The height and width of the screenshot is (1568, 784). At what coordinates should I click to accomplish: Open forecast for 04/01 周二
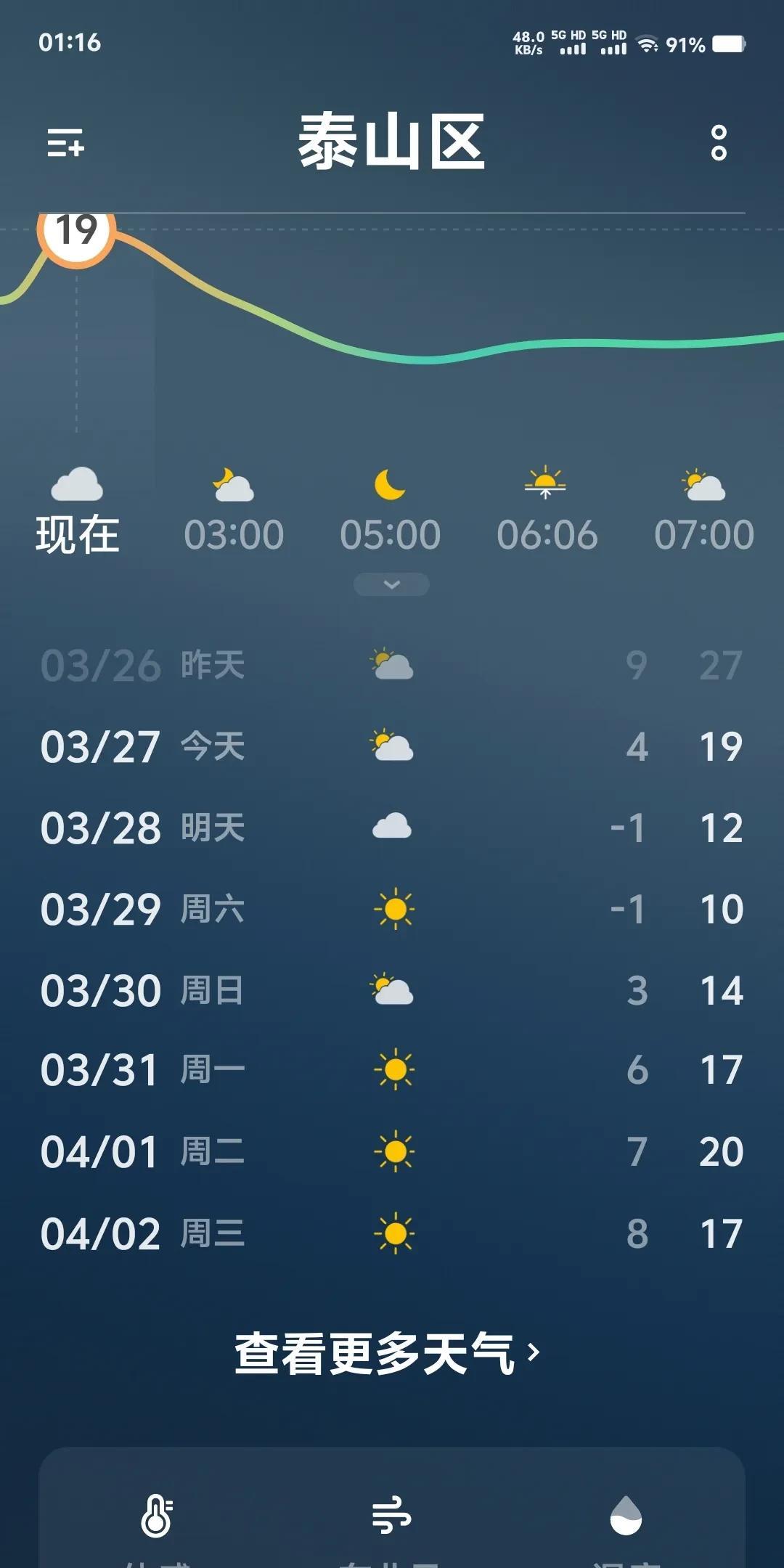tap(392, 1151)
